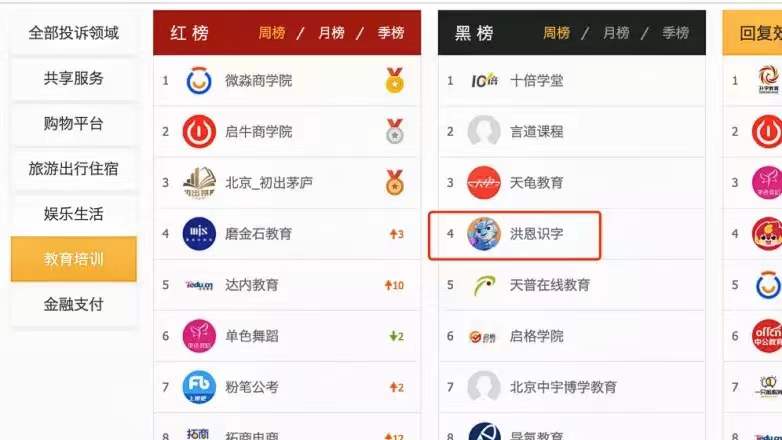This screenshot has width=782, height=440.
Task: Open the 购物平台 category
Action: (x=74, y=124)
